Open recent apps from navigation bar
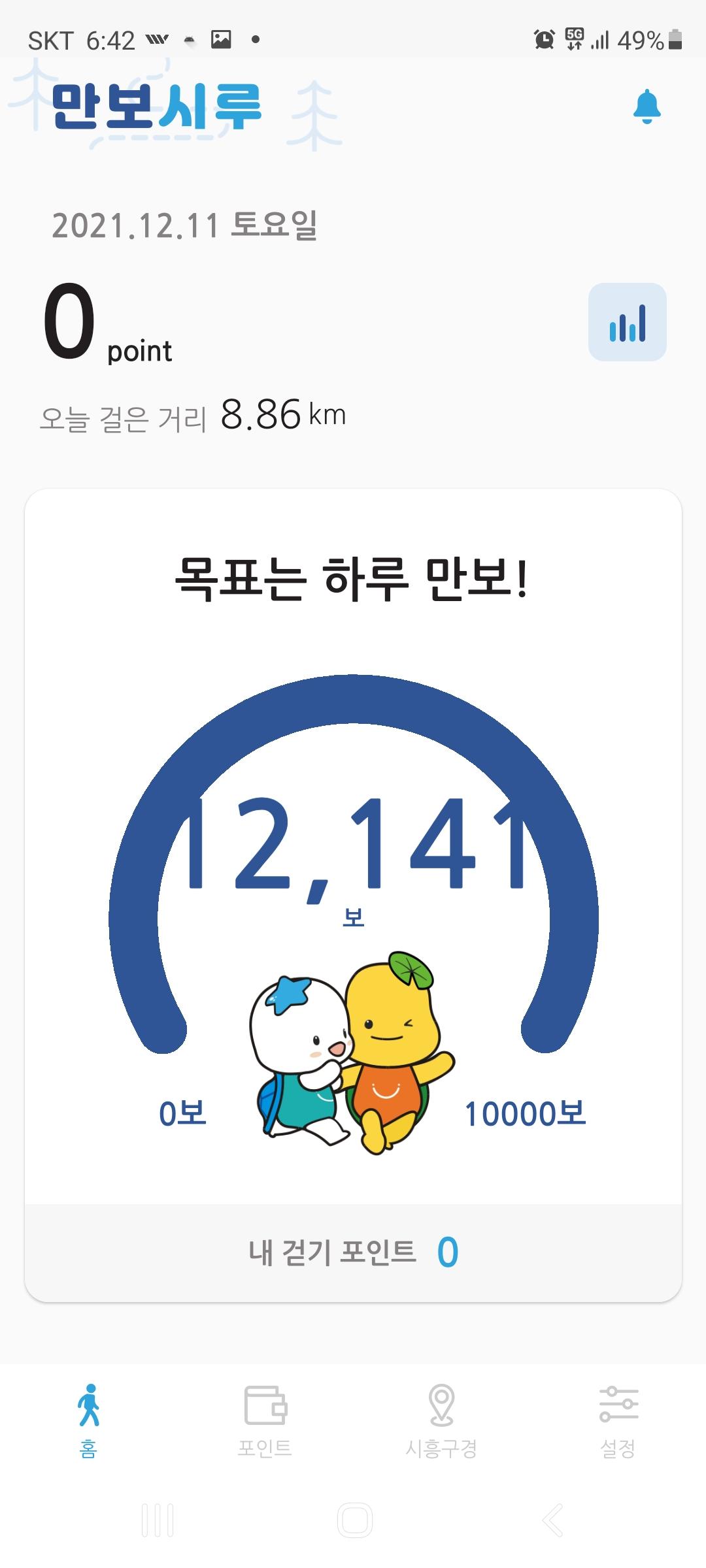The width and height of the screenshot is (706, 1568). [x=158, y=1520]
